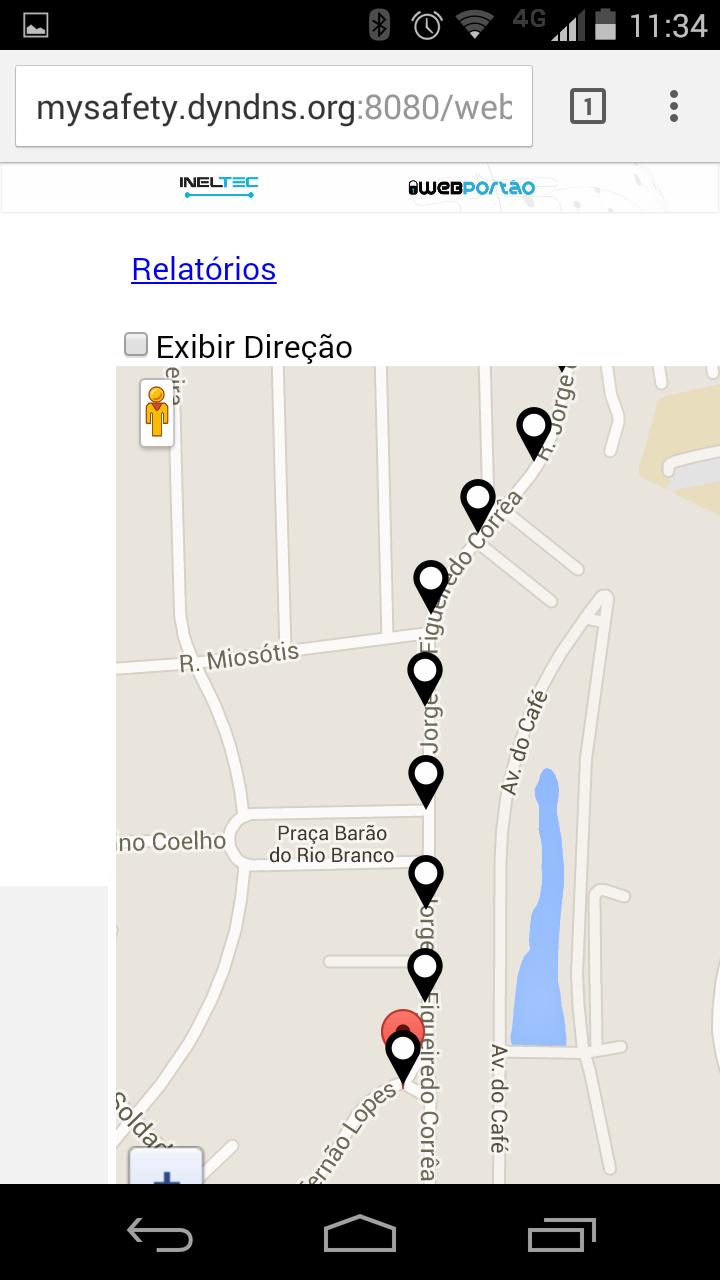Tap the browser URL address bar
The image size is (720, 1280).
pyautogui.click(x=273, y=107)
